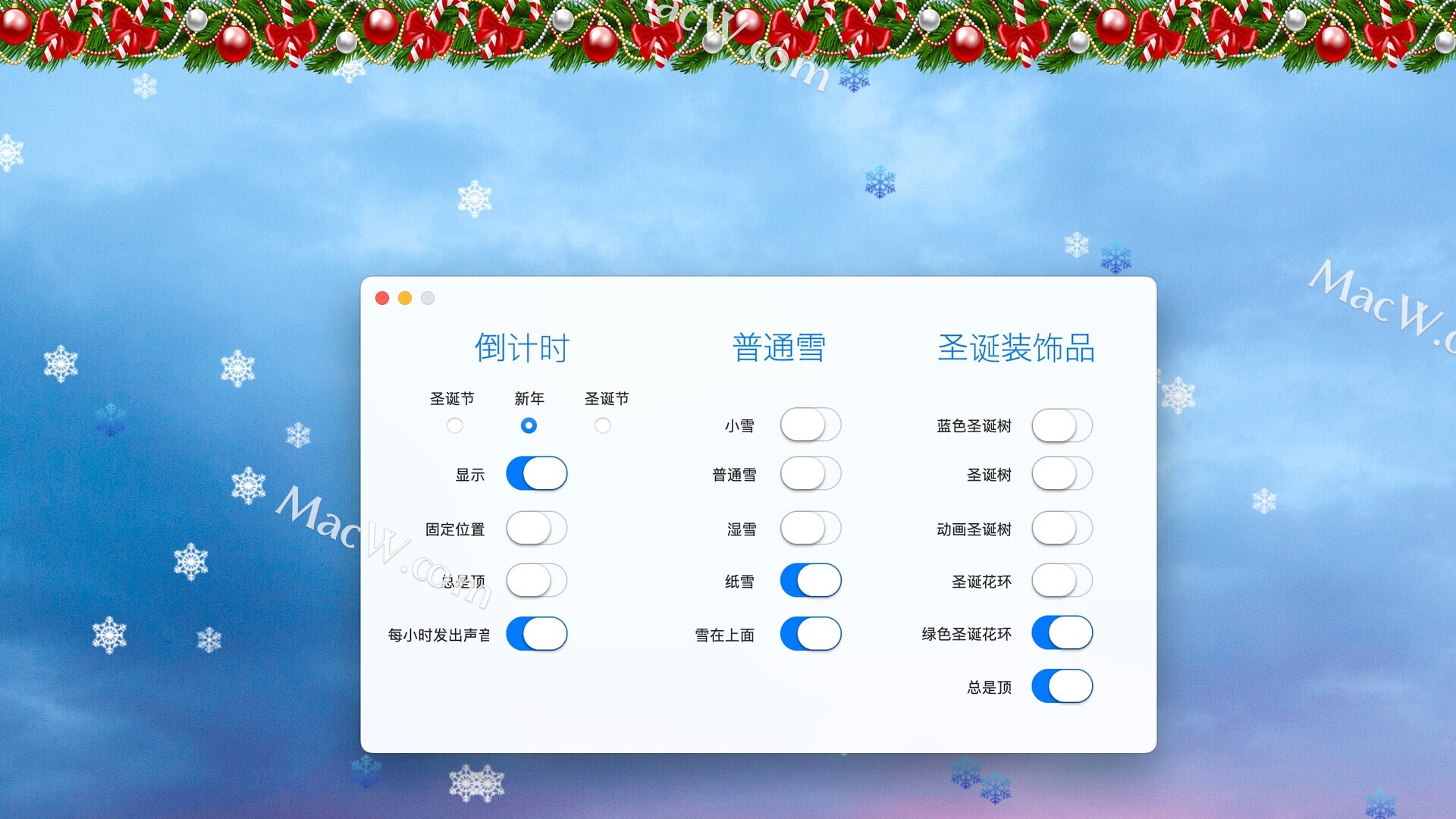Screen dimensions: 1456x819
Task: Minimize the window with the yellow button
Action: [405, 298]
